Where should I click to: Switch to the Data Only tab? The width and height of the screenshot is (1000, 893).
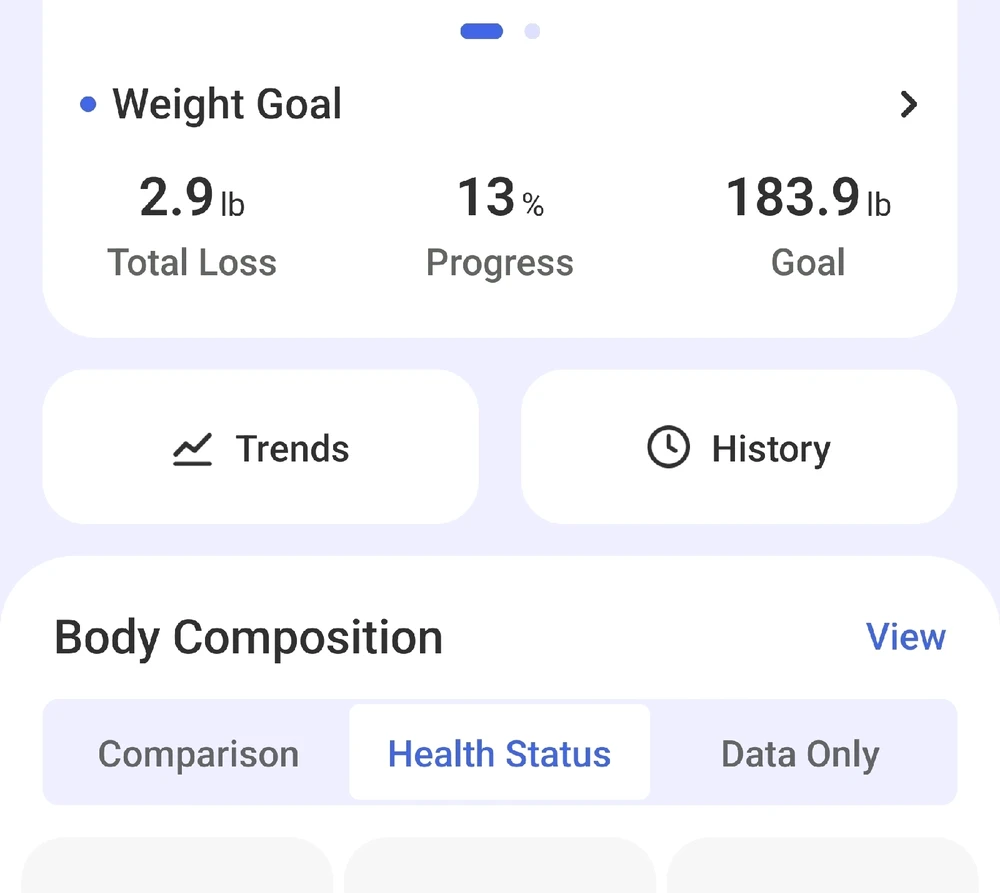[800, 753]
